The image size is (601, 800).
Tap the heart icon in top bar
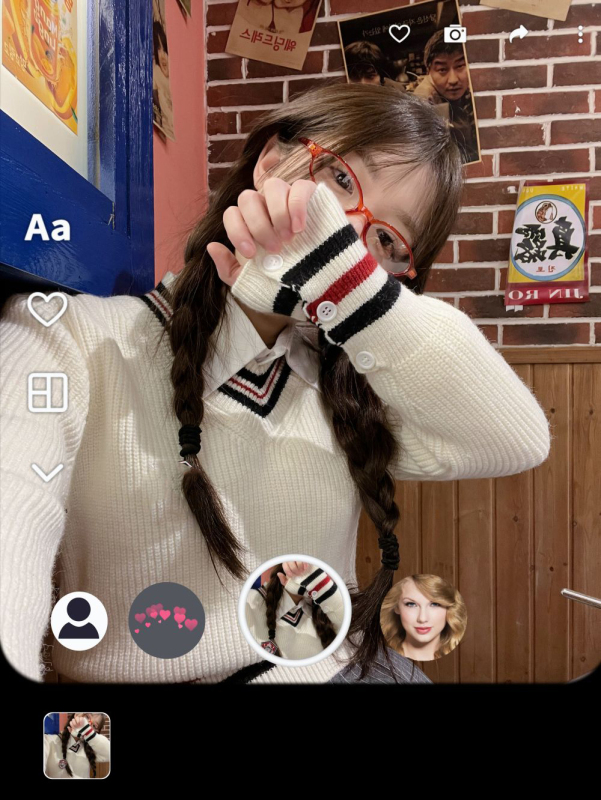(399, 34)
